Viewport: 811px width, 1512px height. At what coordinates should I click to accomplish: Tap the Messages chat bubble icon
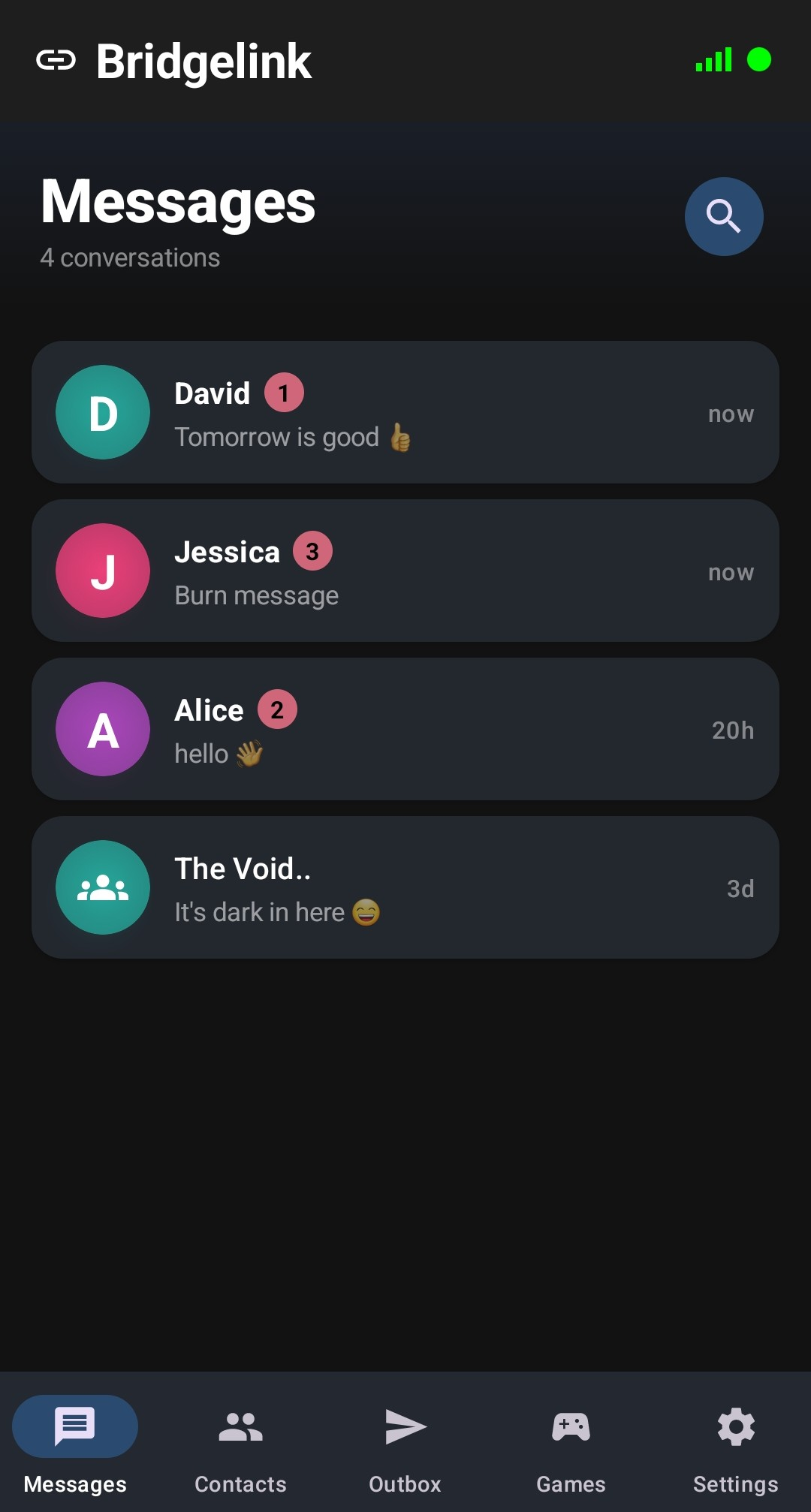pos(74,1426)
